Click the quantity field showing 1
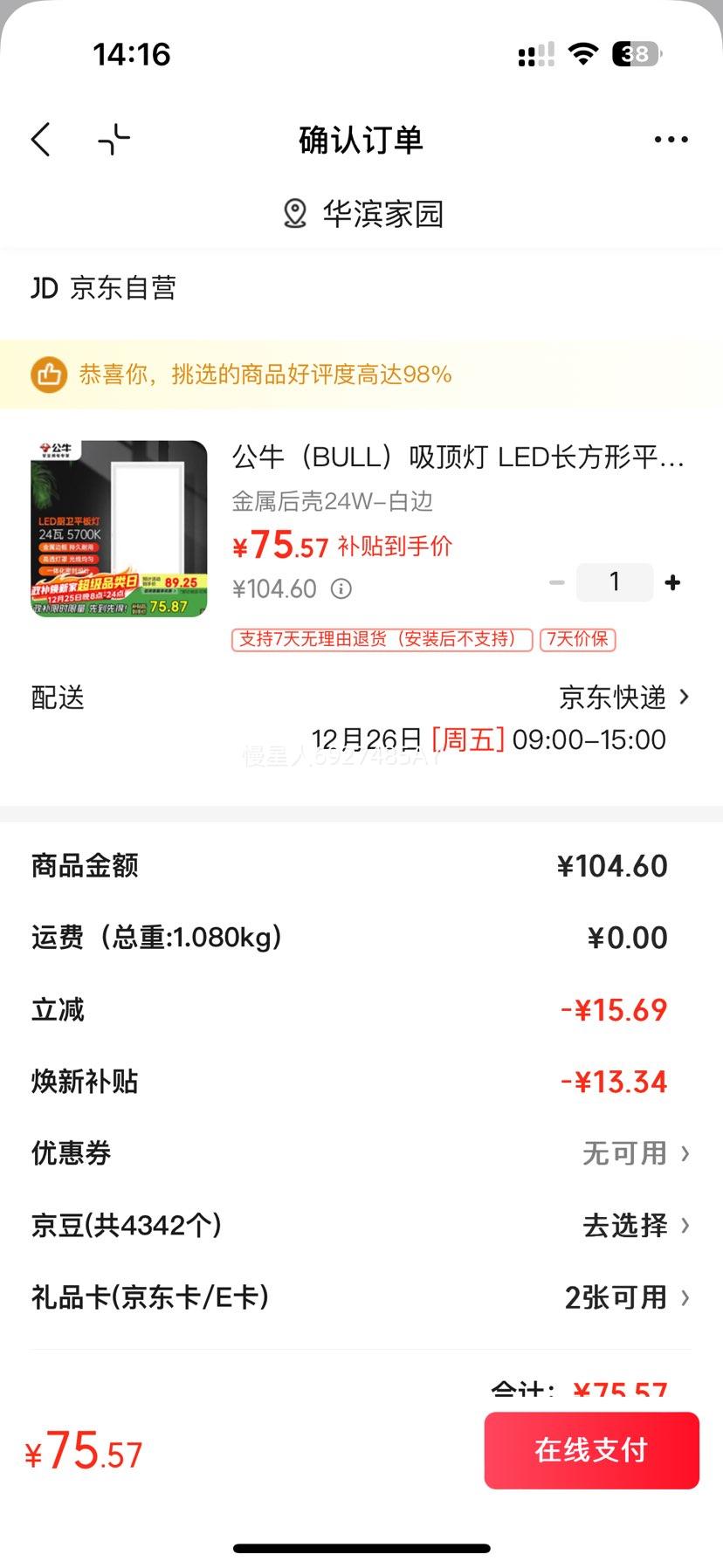The width and height of the screenshot is (723, 1568). [615, 581]
